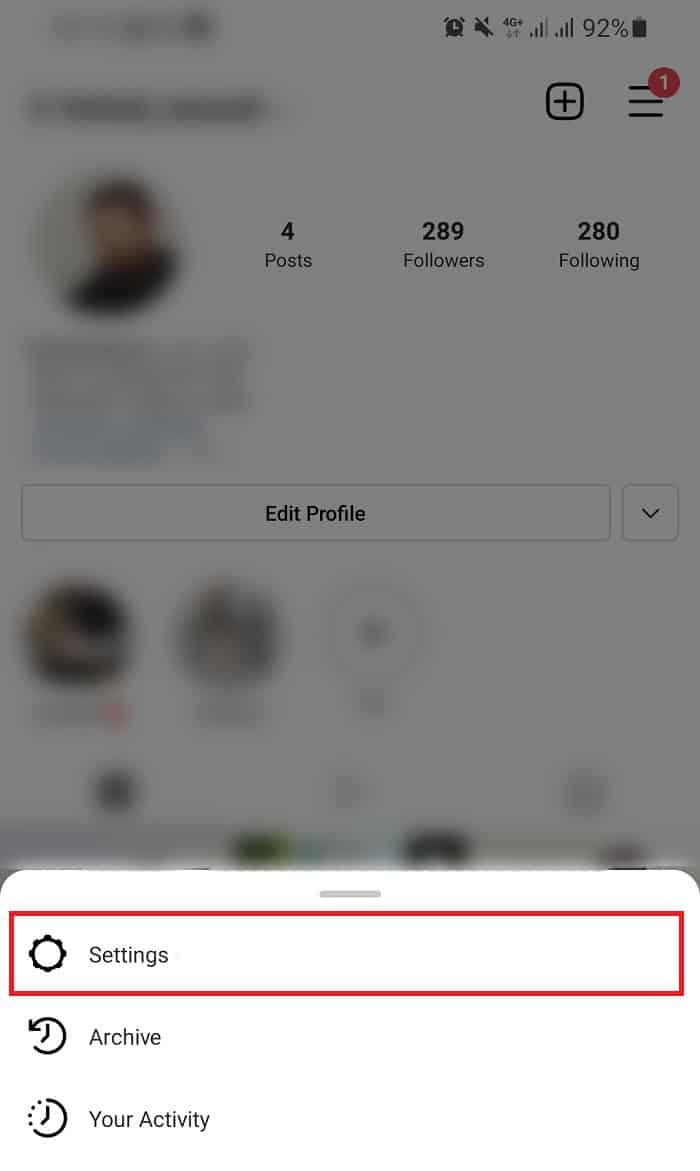
Task: Open Your Activity
Action: [x=148, y=1119]
